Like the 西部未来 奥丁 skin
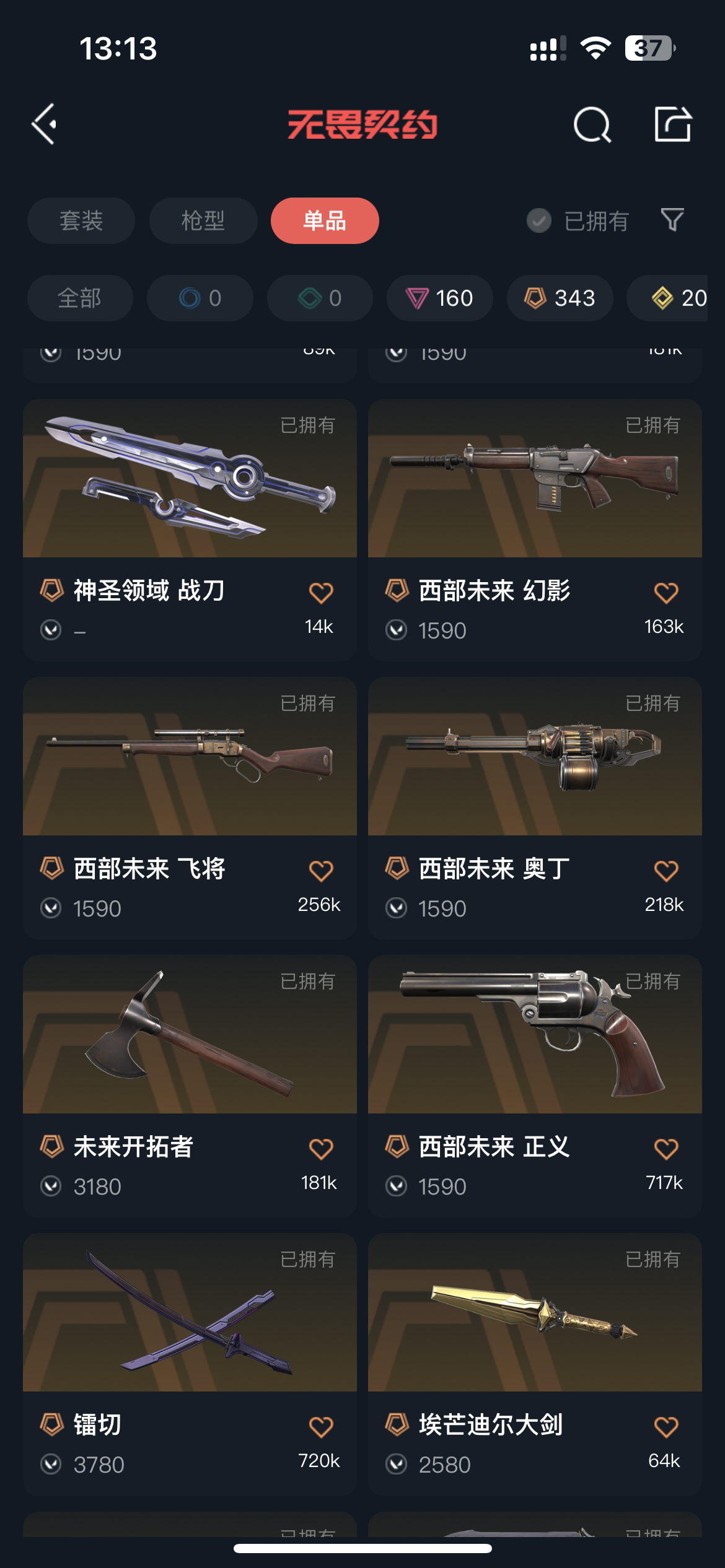Image resolution: width=725 pixels, height=1568 pixels. [666, 871]
